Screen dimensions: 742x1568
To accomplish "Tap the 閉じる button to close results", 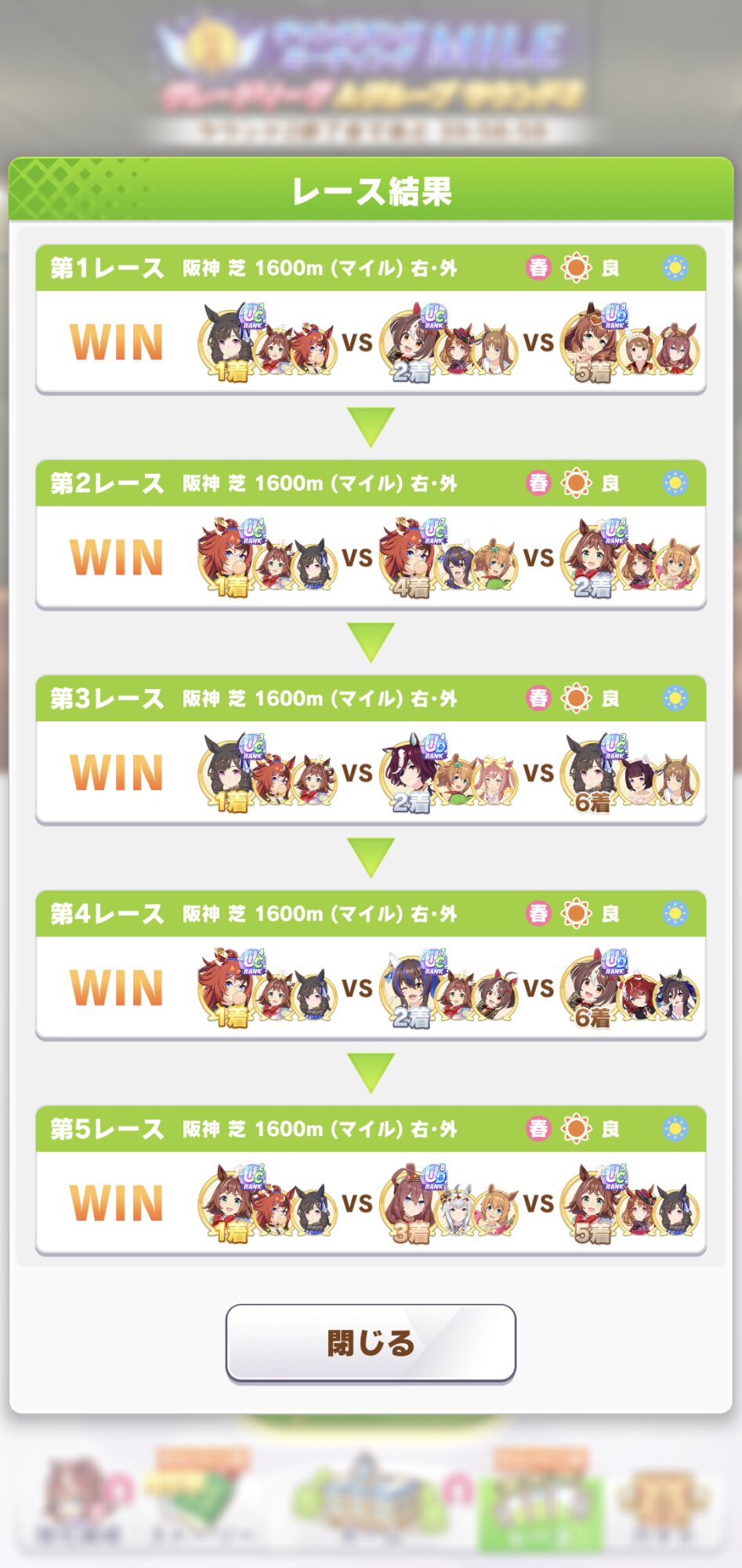I will tap(371, 1343).
